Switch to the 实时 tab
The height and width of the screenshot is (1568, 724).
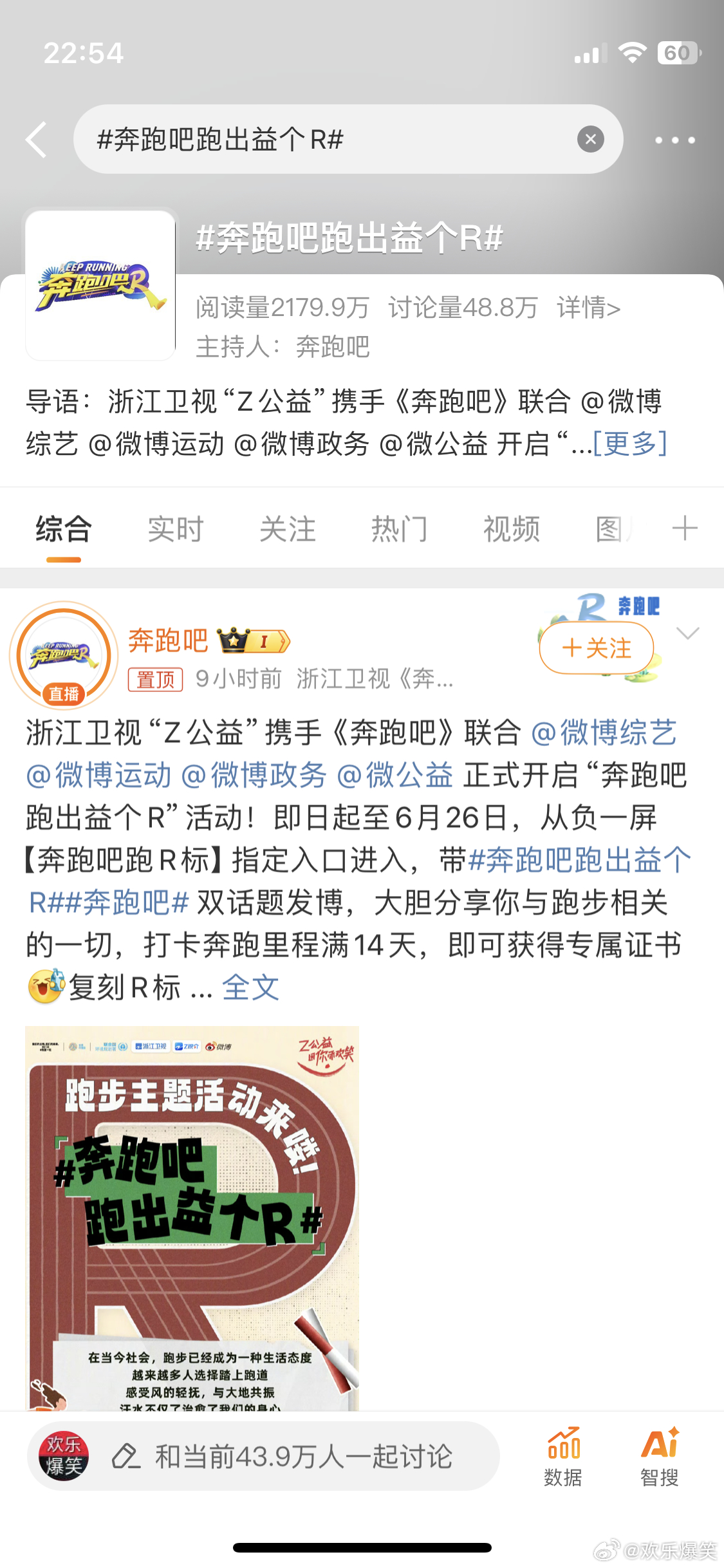tap(176, 529)
